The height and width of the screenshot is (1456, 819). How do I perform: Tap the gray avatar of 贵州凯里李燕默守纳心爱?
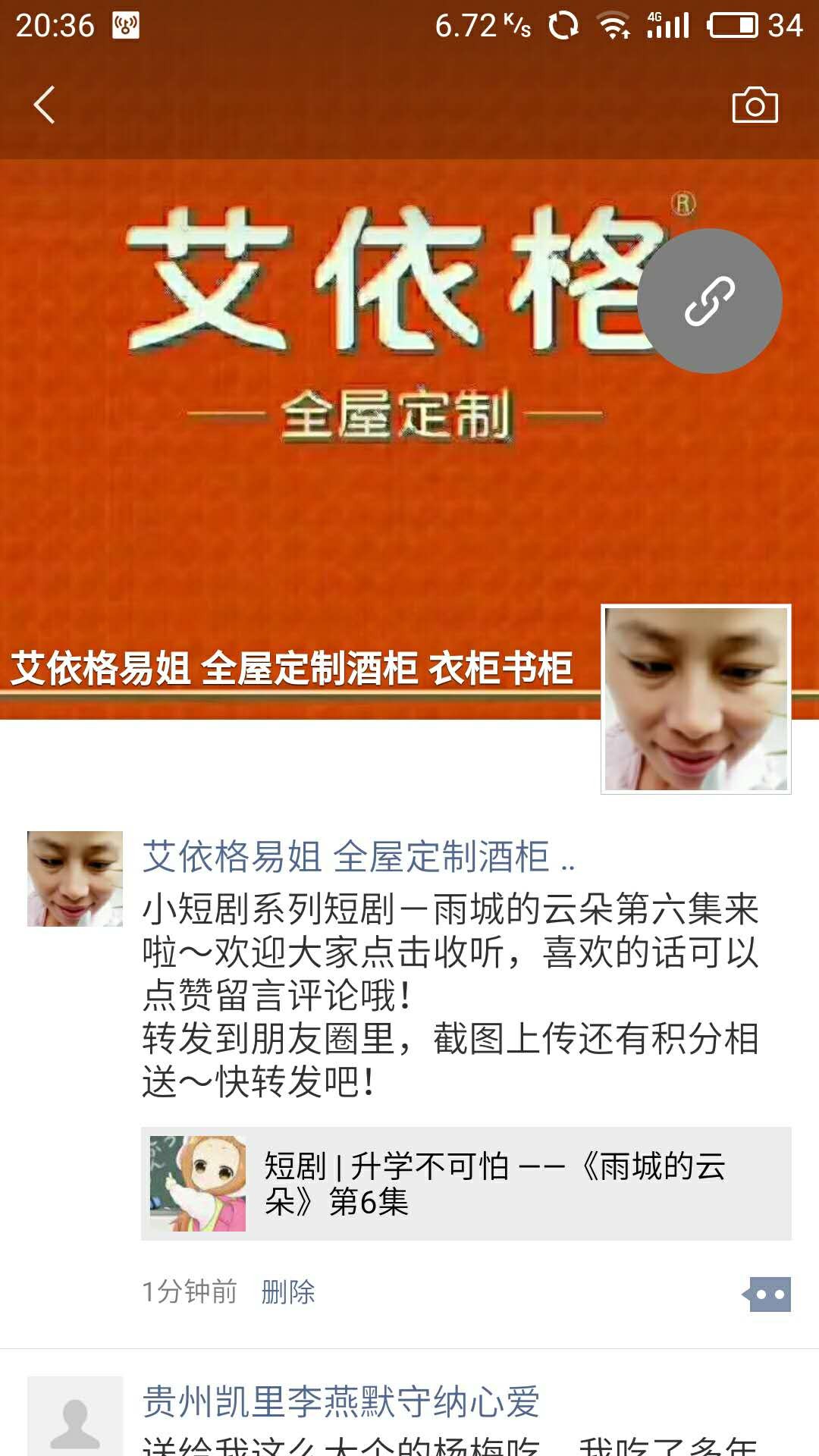coord(74,1418)
